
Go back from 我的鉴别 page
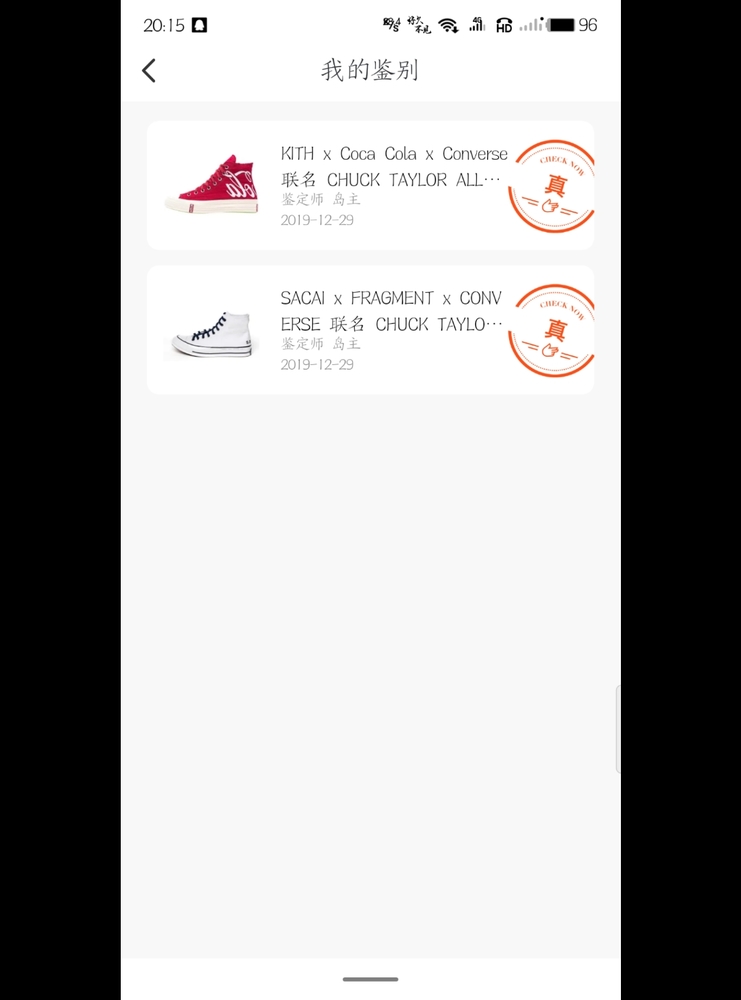point(149,70)
